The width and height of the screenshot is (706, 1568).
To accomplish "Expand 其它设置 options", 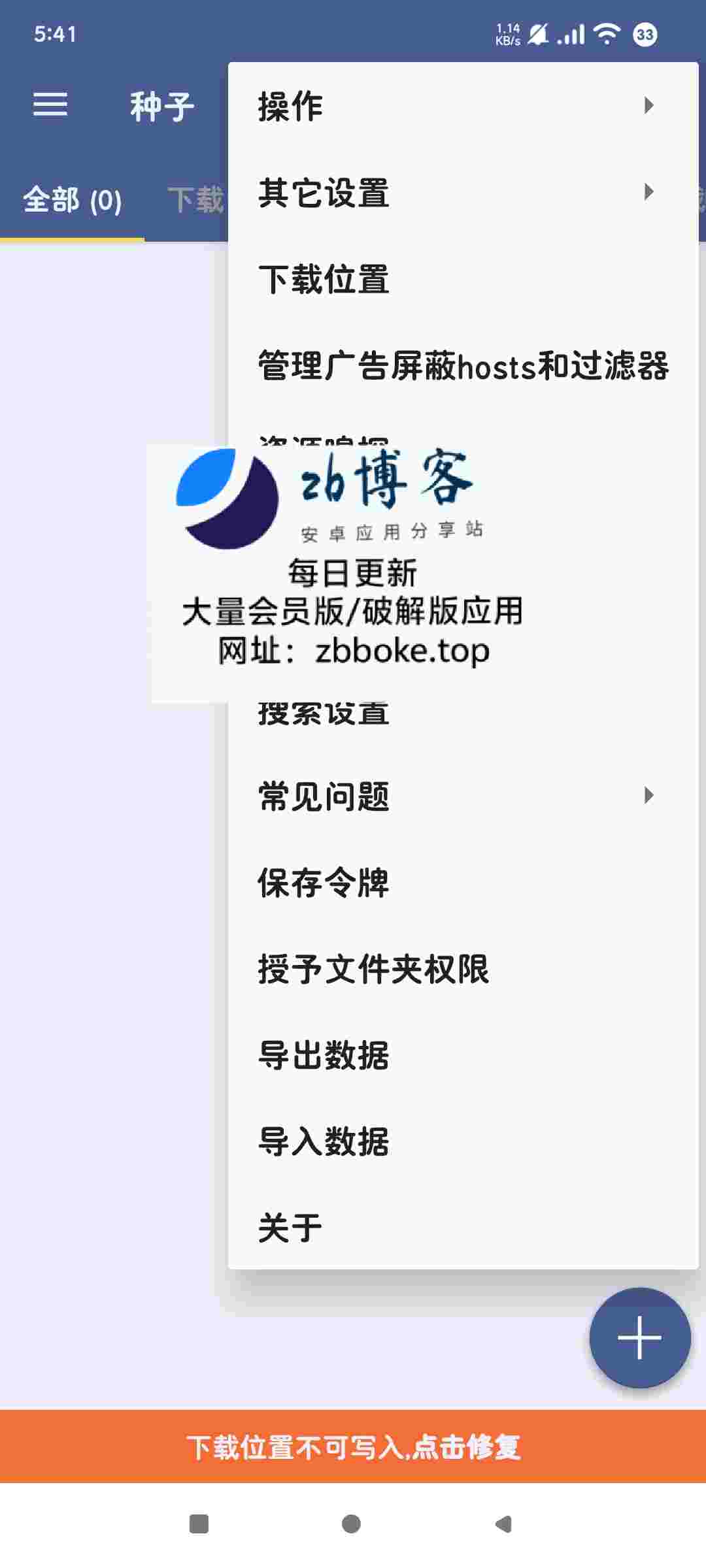I will (463, 192).
